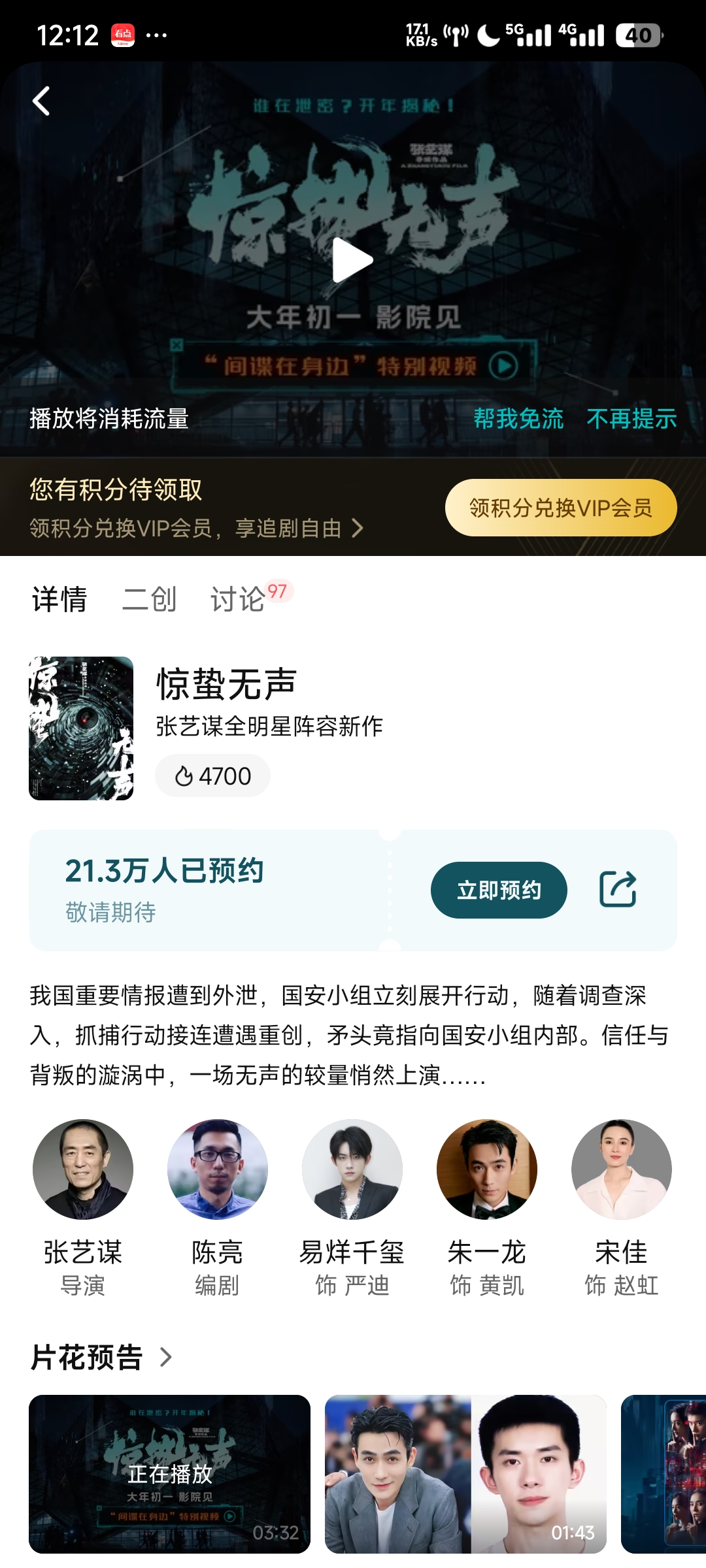The width and height of the screenshot is (706, 1568).
Task: Open actor 易烊千玺's profile
Action: 352,1169
